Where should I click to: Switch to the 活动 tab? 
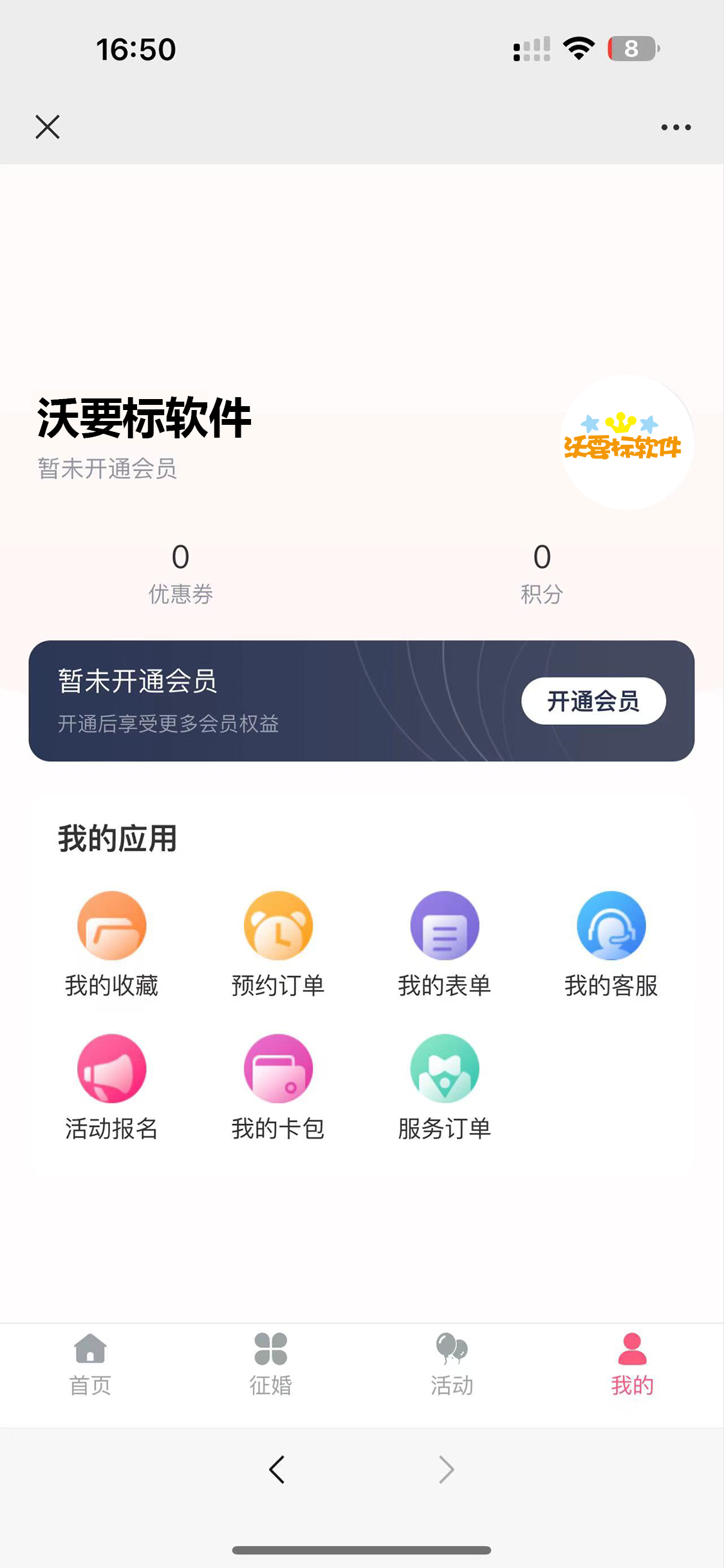(x=452, y=1363)
